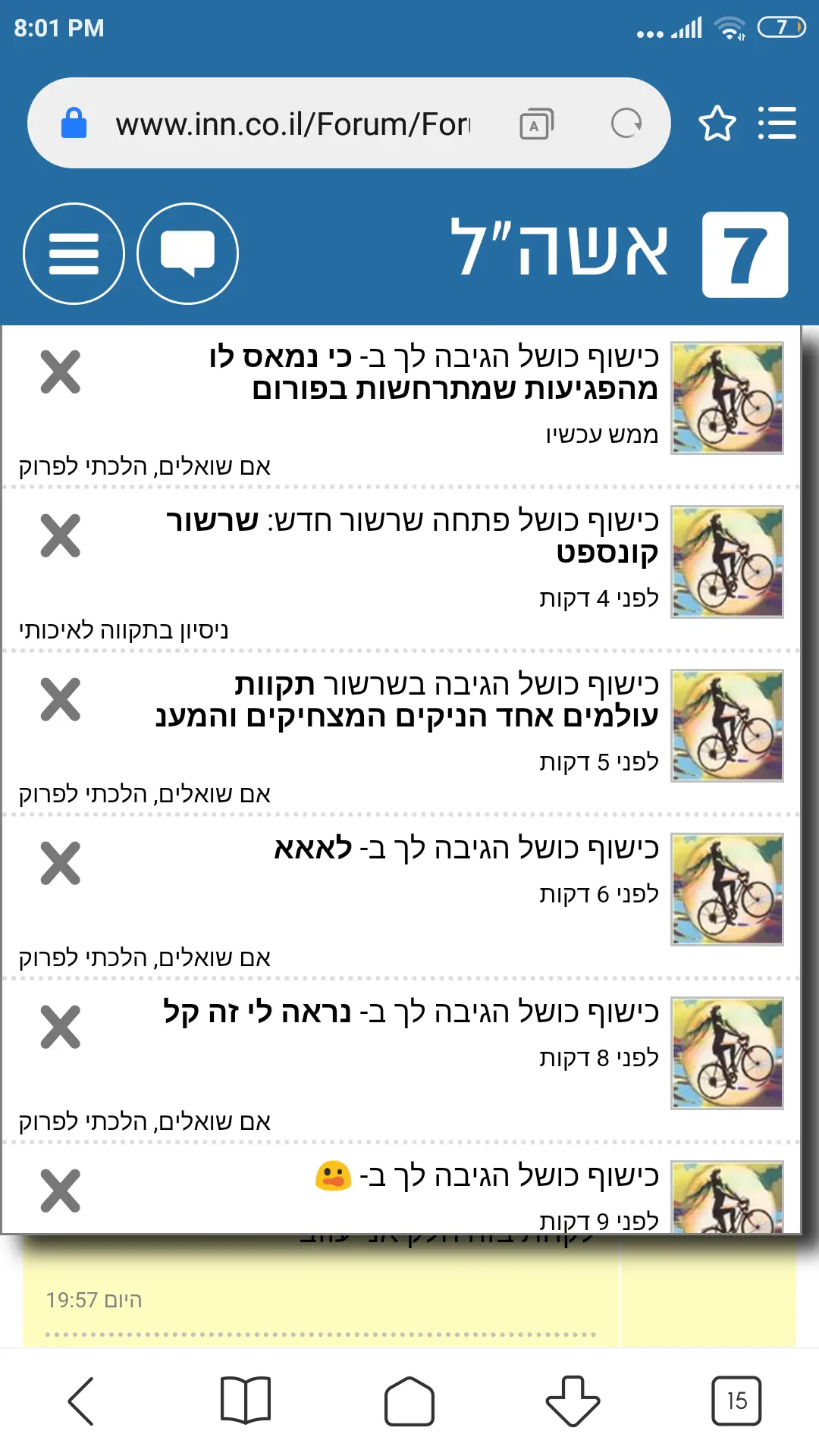Open the browser list menu
Image resolution: width=819 pixels, height=1456 pixels.
(x=777, y=124)
